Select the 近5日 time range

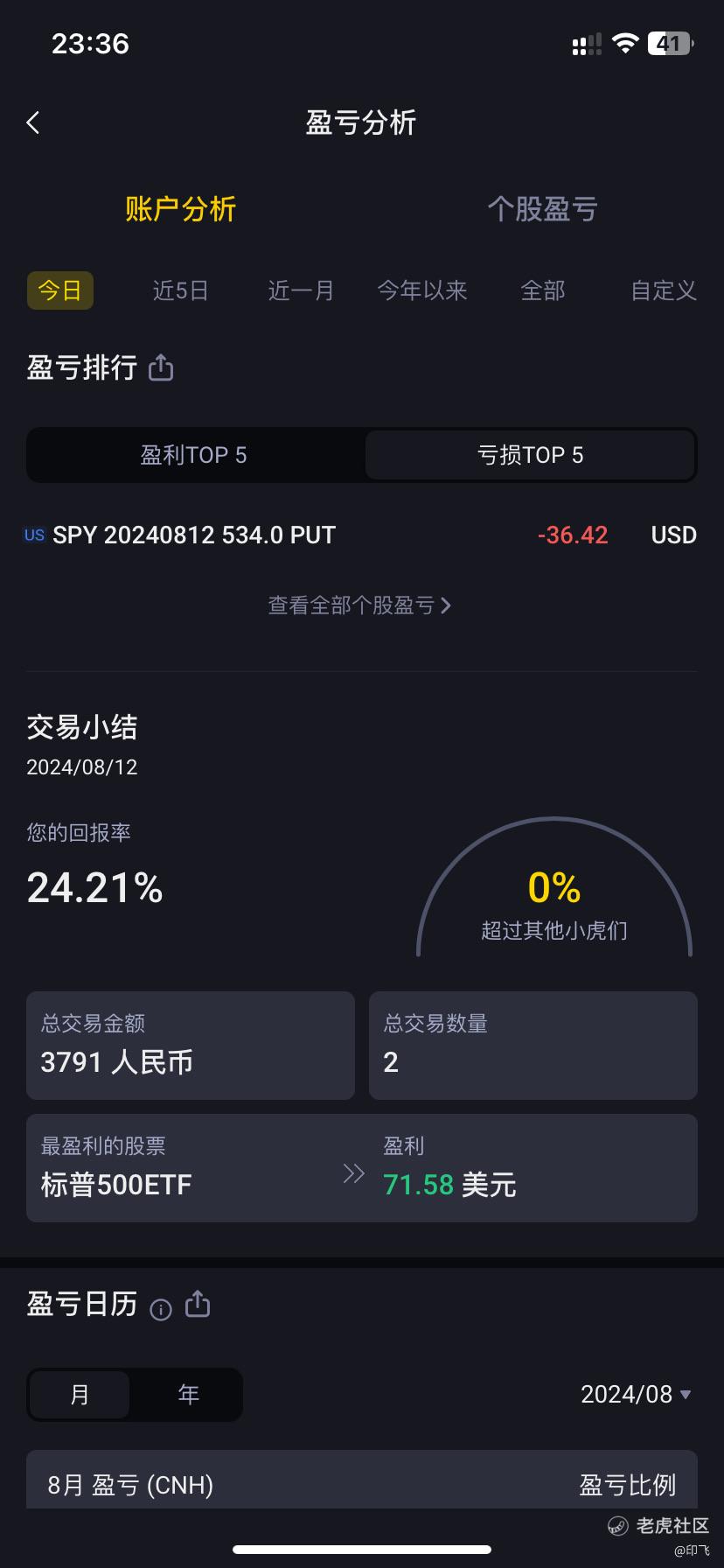(x=180, y=290)
